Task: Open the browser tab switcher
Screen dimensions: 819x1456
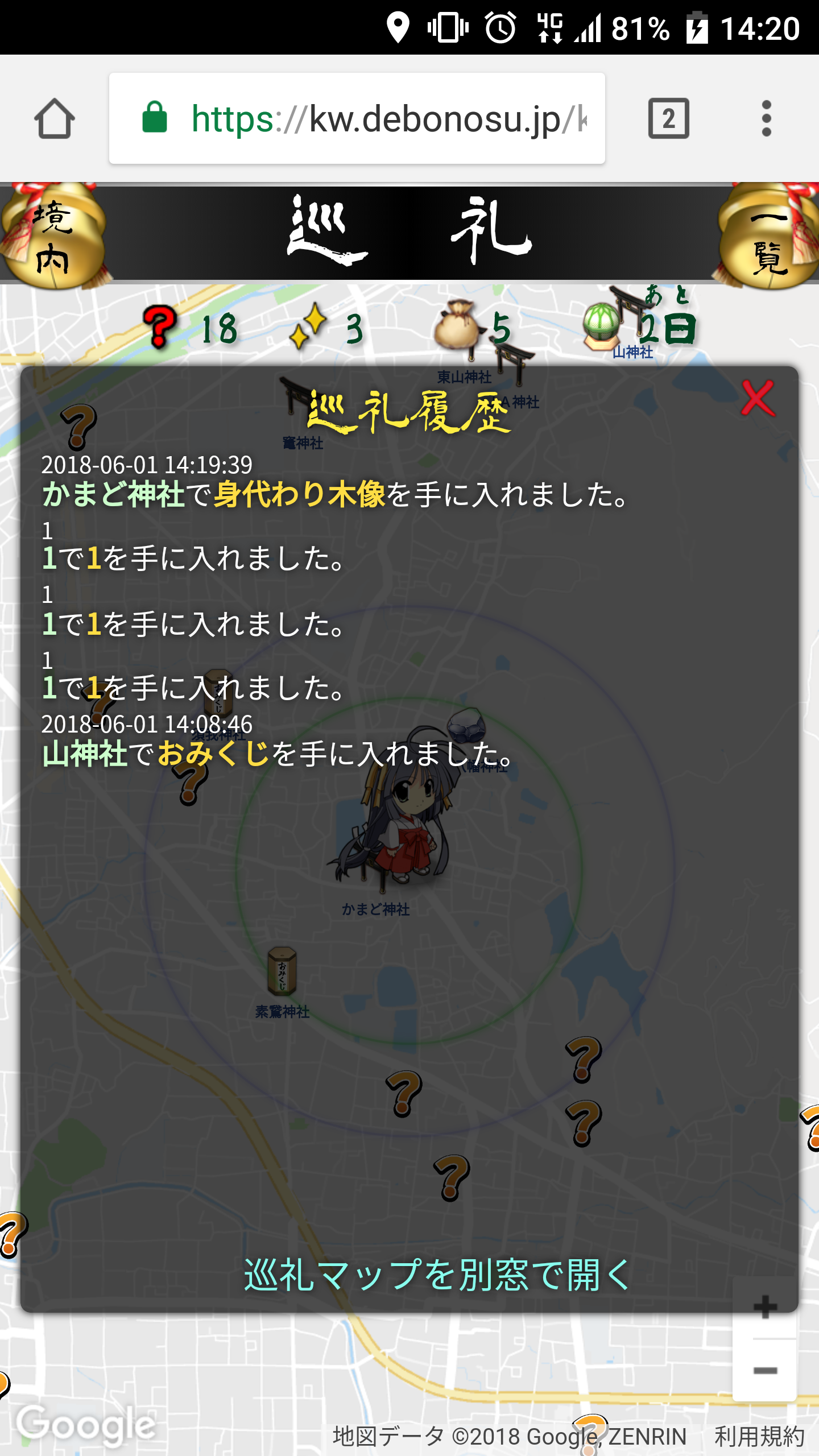Action: pyautogui.click(x=668, y=119)
